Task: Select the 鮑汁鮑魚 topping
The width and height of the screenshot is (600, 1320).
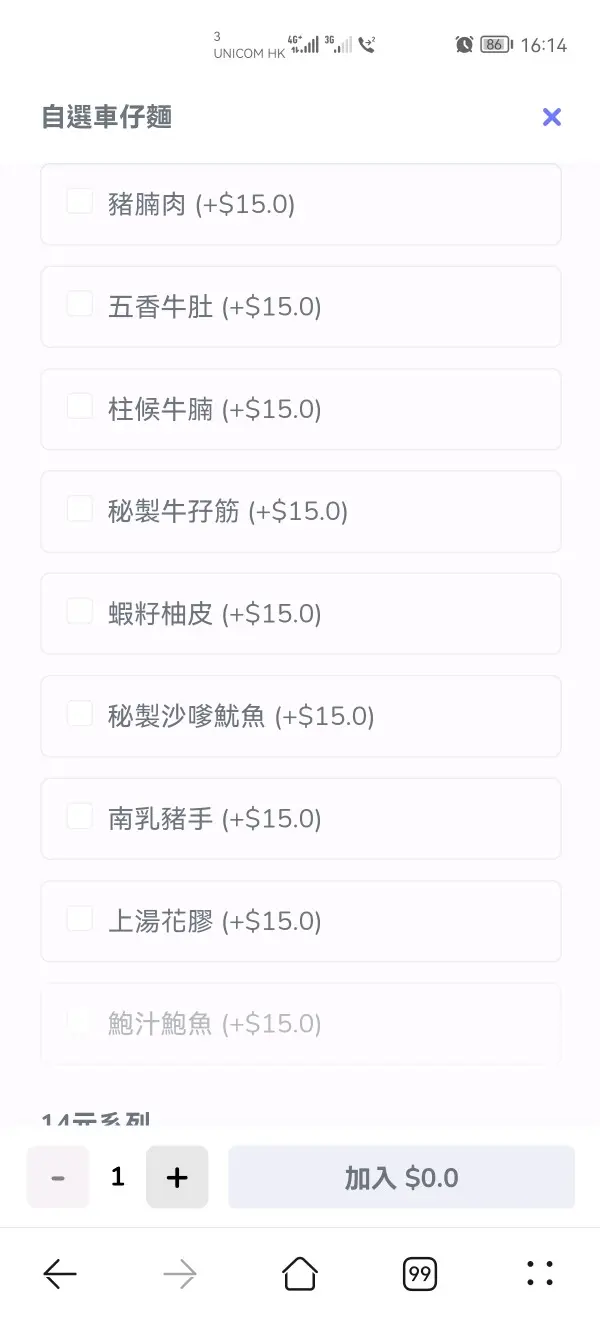Action: pyautogui.click(x=80, y=1020)
